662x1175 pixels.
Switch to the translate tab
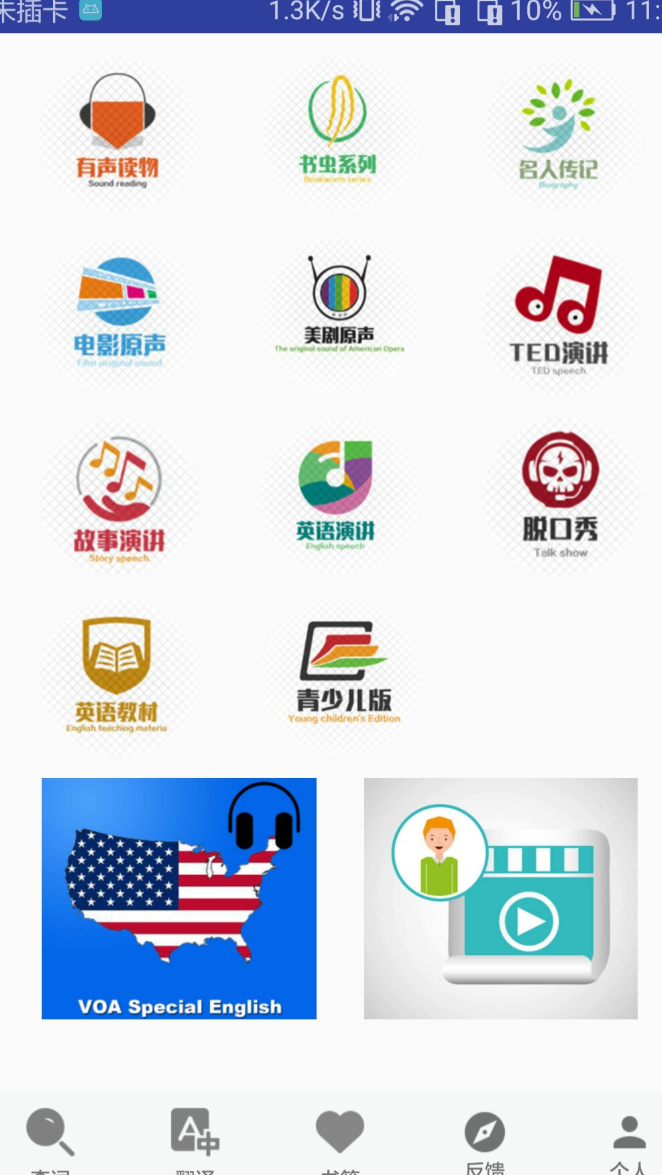(x=195, y=1140)
